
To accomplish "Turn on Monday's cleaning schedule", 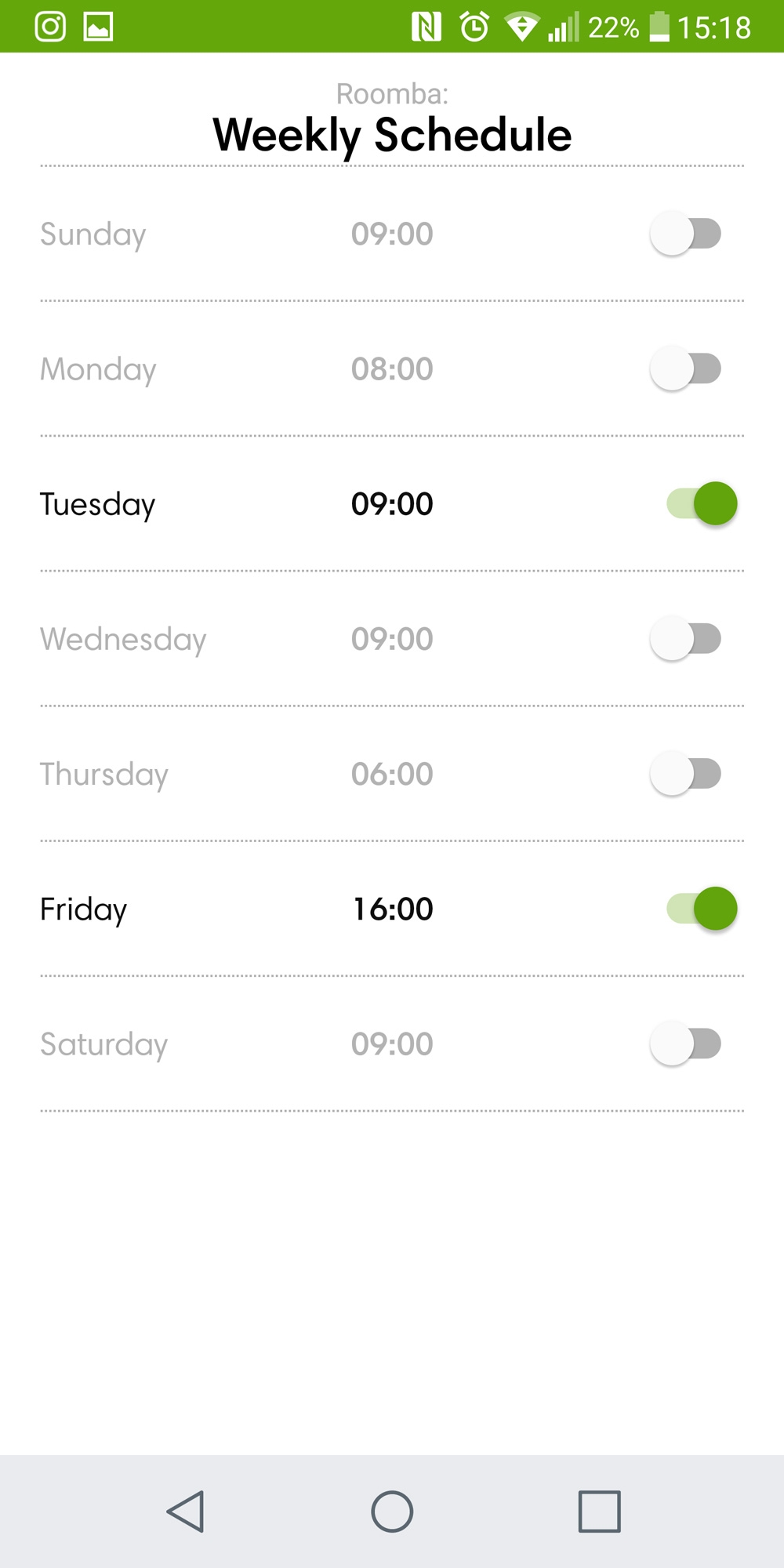I will point(686,368).
